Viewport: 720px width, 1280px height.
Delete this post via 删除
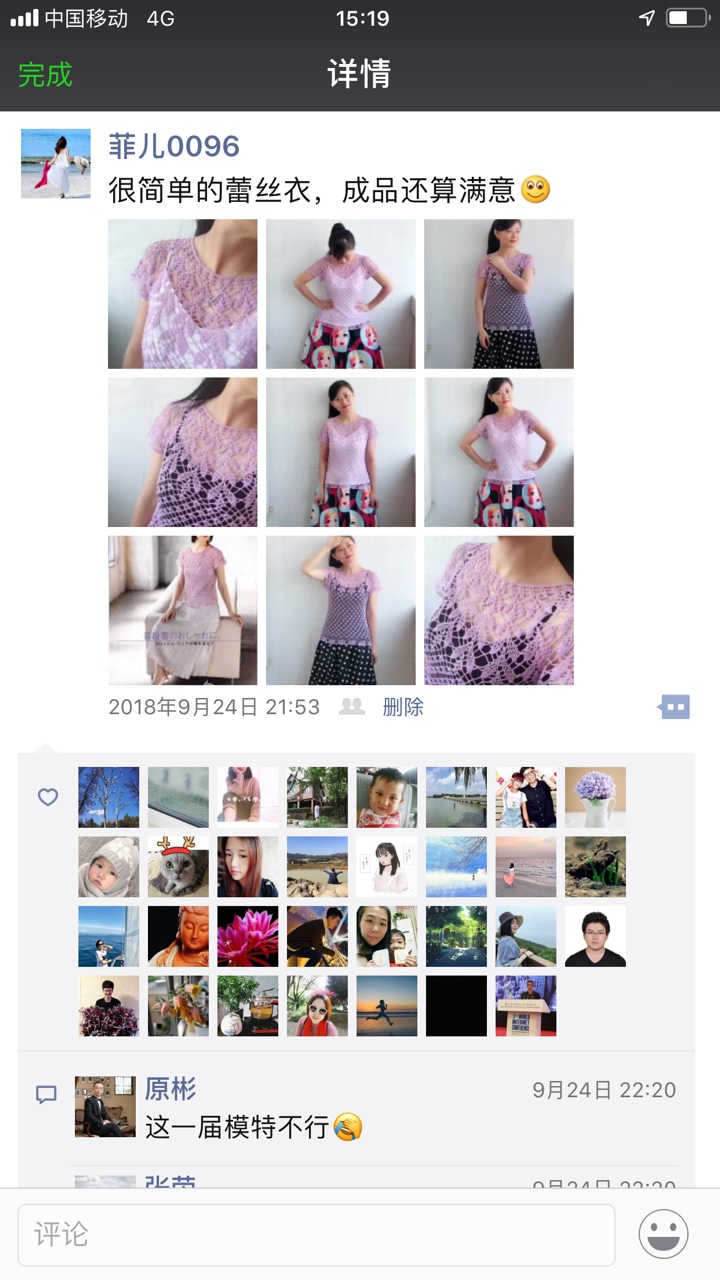pyautogui.click(x=403, y=707)
